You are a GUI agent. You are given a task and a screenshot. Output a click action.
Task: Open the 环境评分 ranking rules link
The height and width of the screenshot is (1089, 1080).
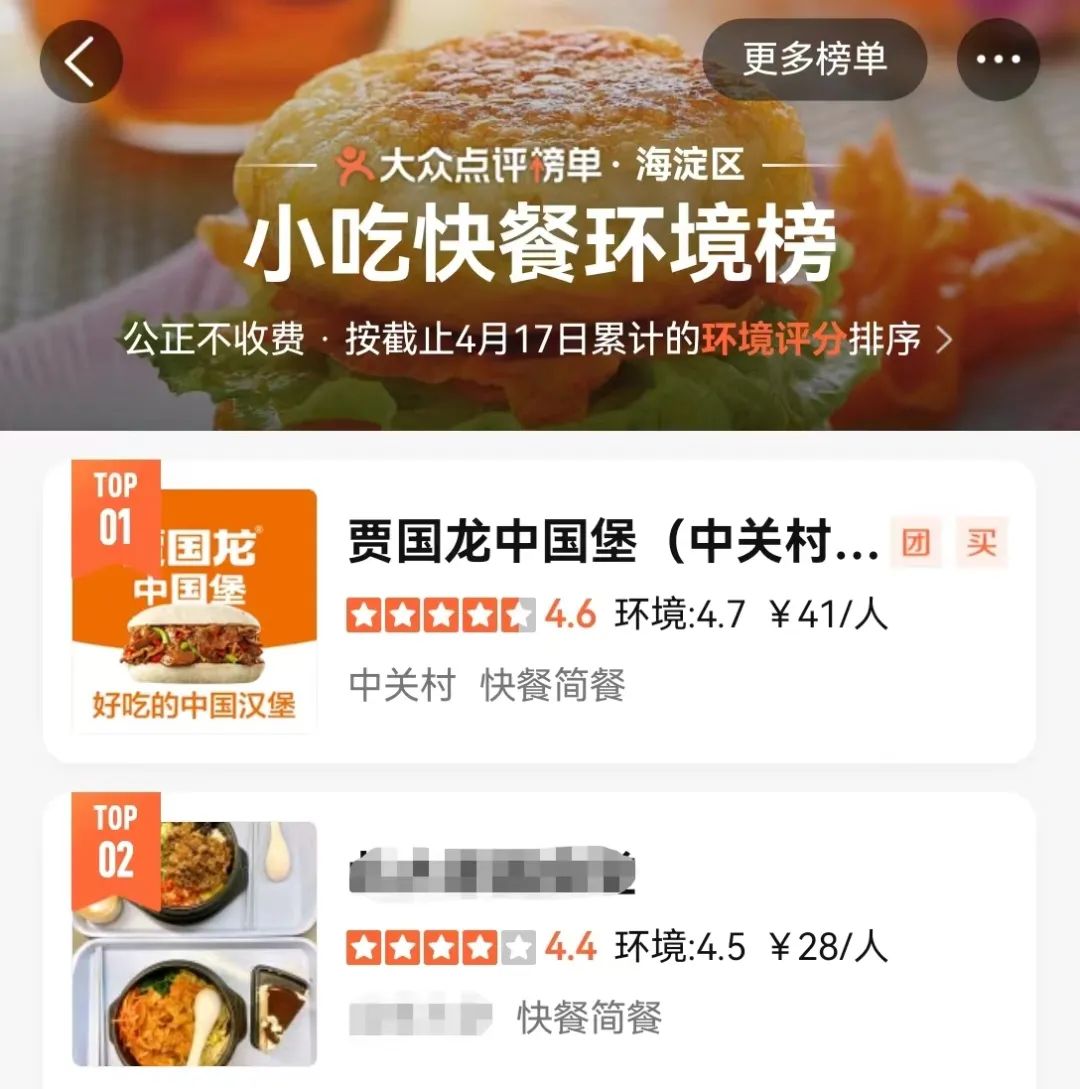[771, 341]
